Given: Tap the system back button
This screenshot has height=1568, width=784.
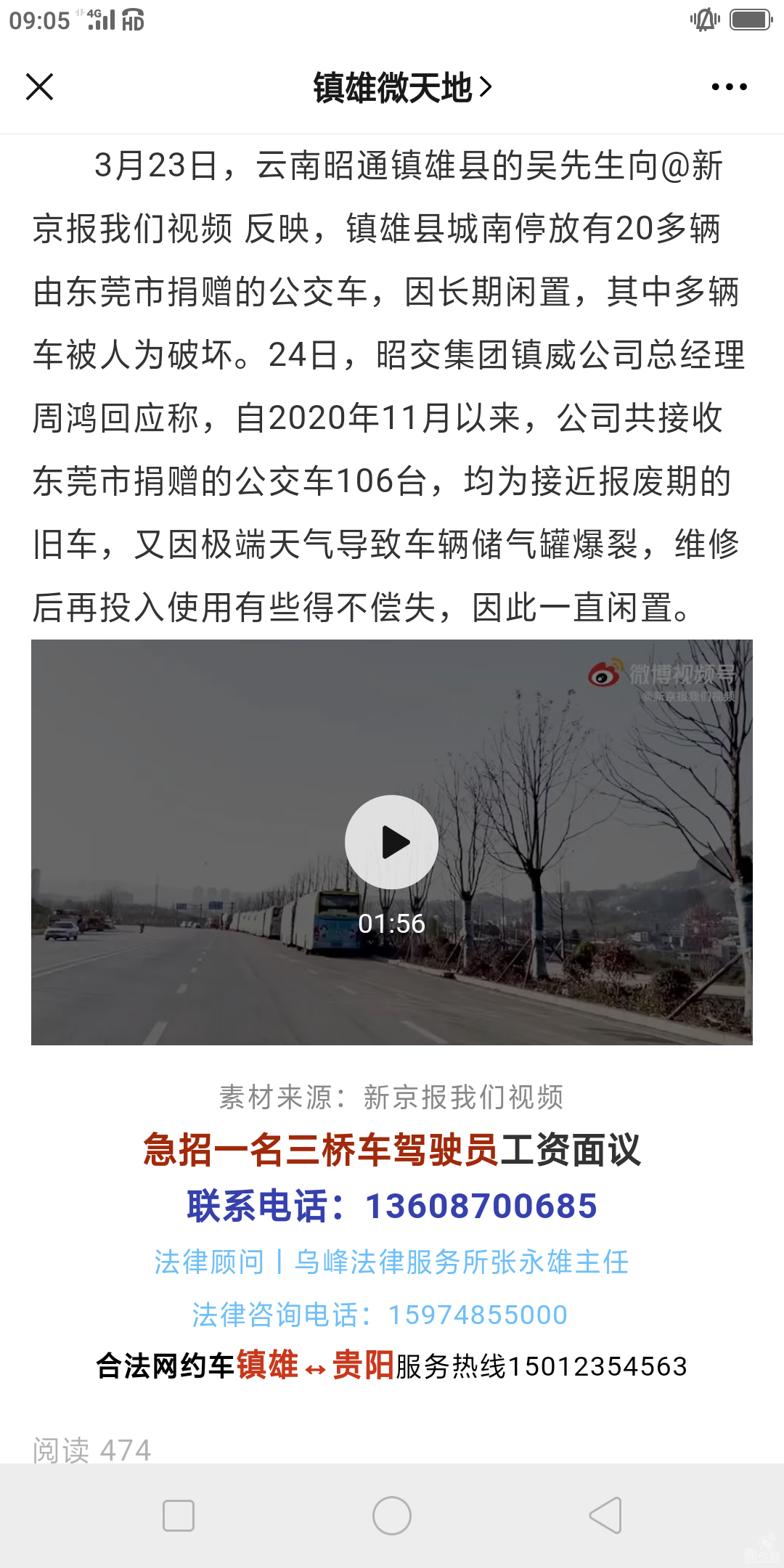Looking at the screenshot, I should coord(605,1515).
